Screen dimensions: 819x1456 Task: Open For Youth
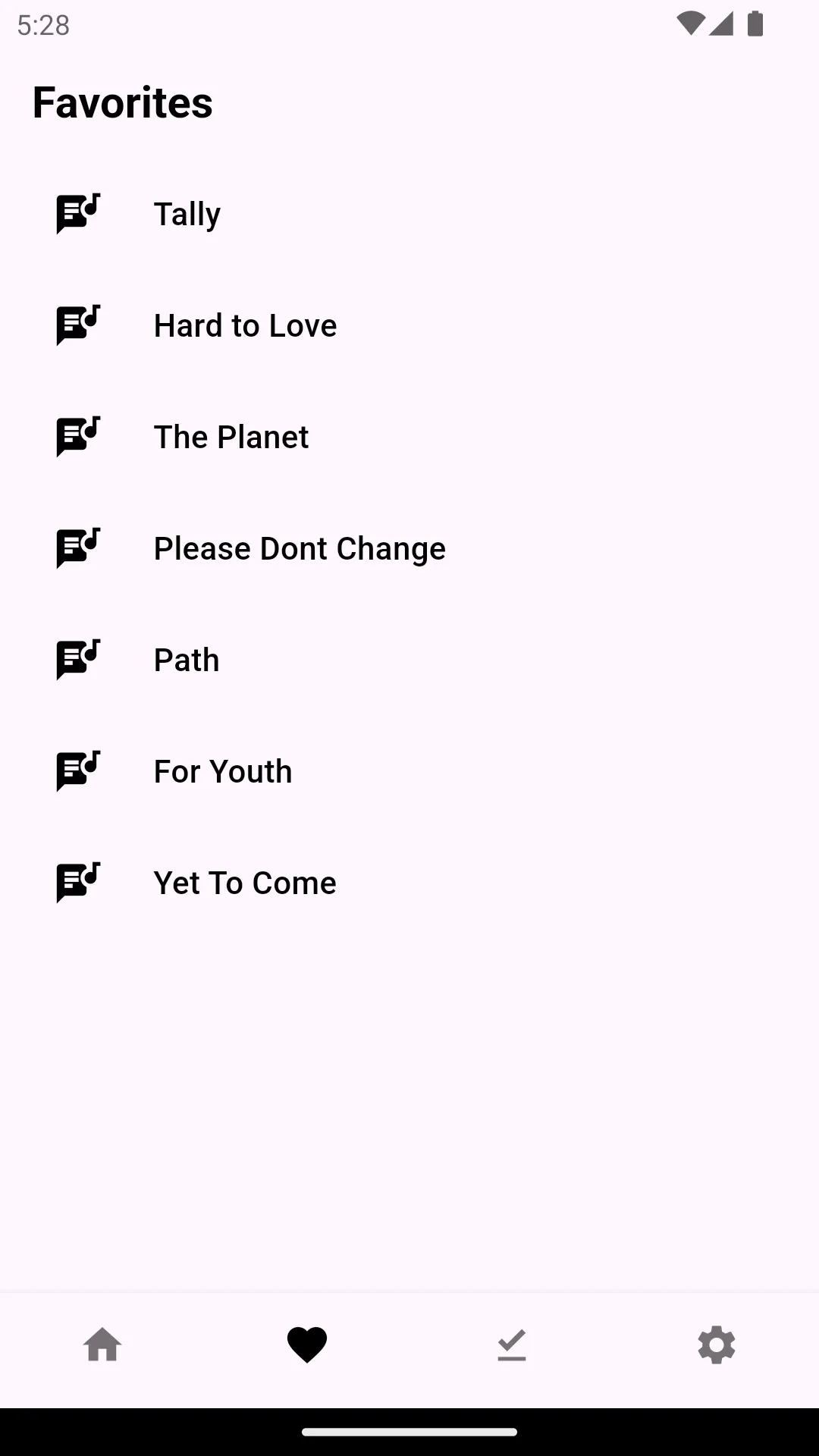409,771
